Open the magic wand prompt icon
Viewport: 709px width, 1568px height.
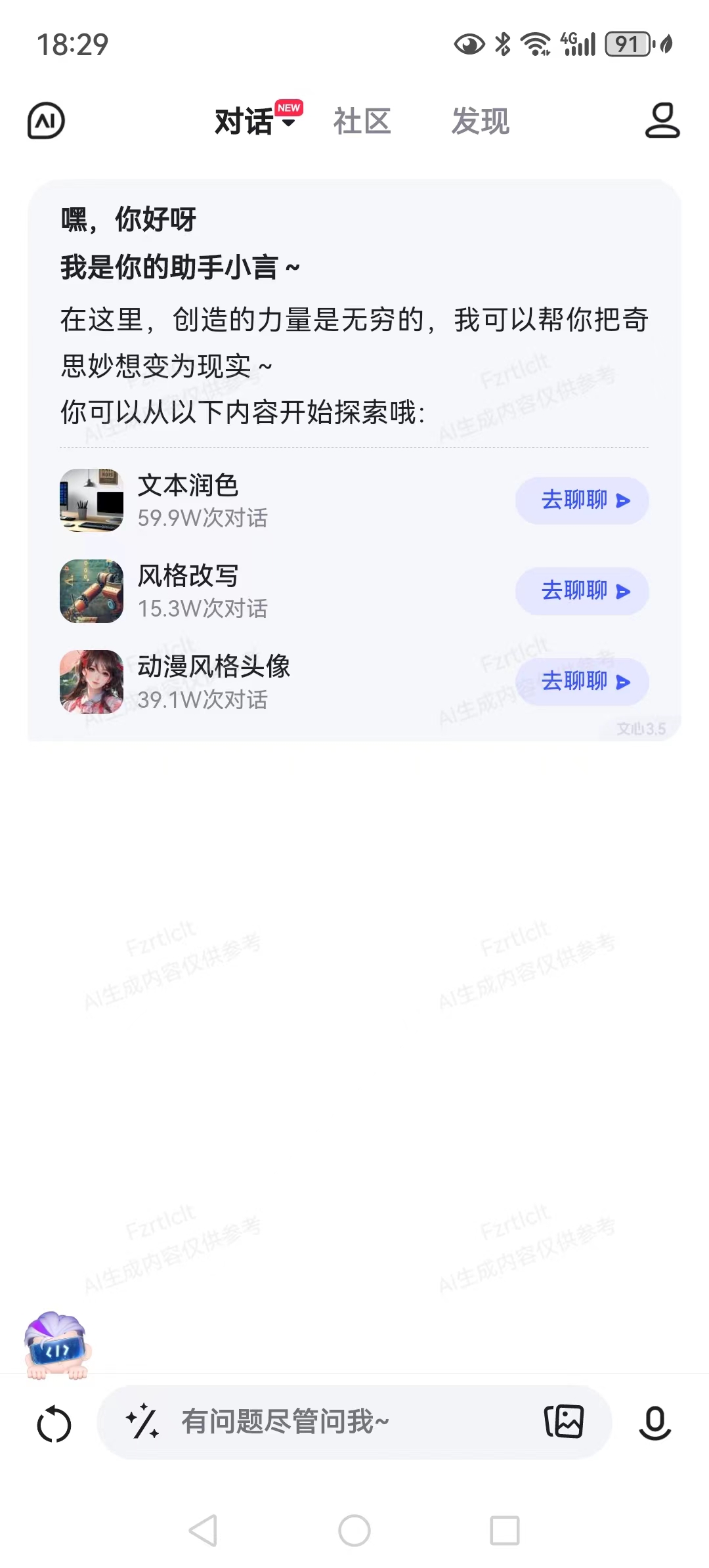click(x=142, y=1422)
